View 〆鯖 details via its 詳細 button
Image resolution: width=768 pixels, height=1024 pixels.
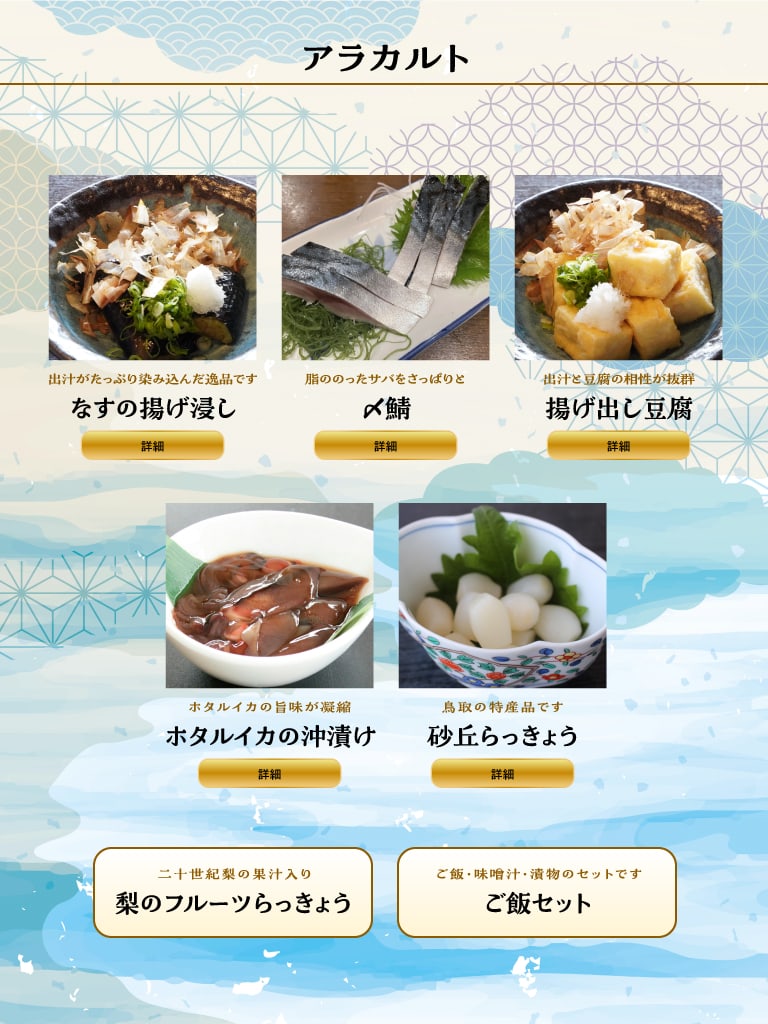pos(385,445)
